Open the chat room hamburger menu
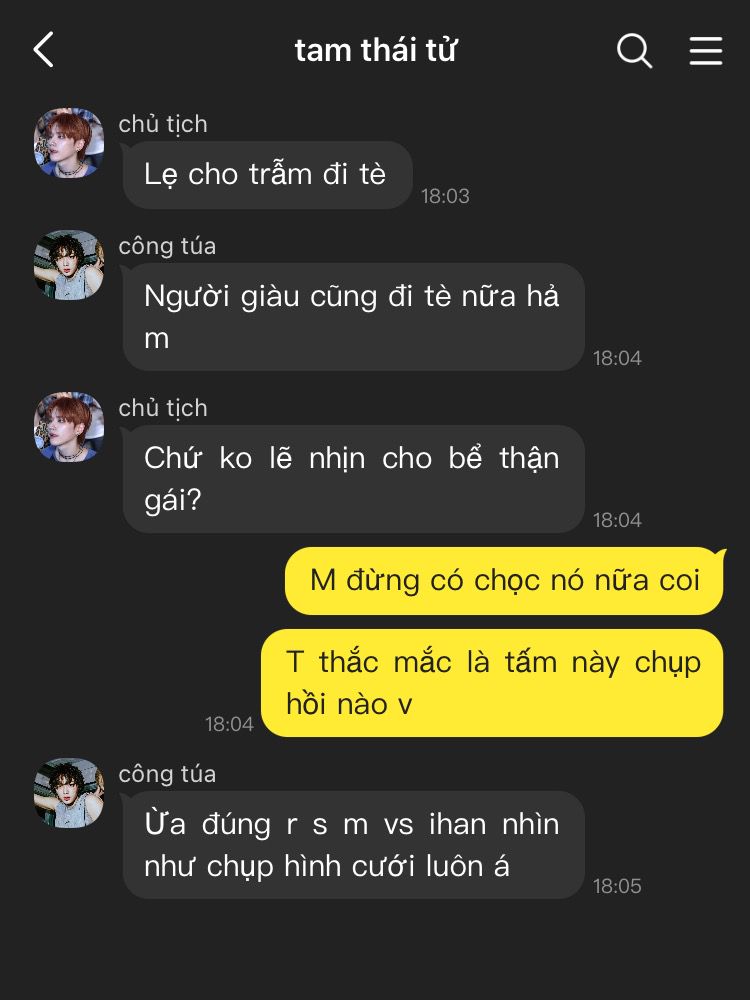The height and width of the screenshot is (1000, 750). (706, 50)
